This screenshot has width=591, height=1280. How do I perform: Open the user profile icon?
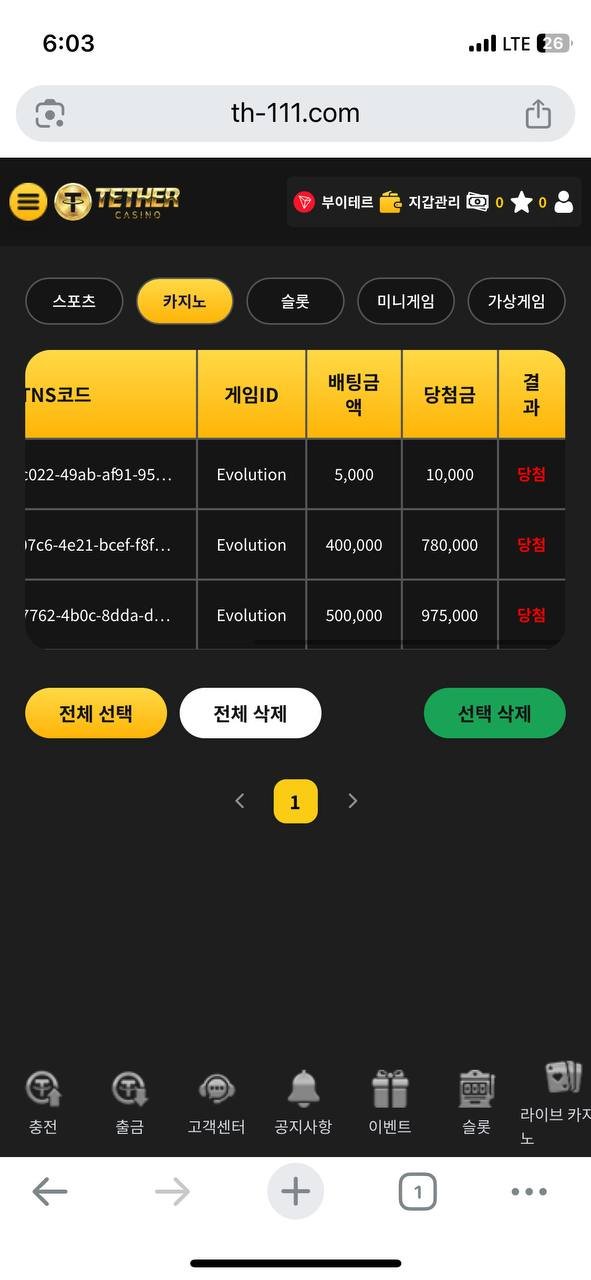coord(564,202)
